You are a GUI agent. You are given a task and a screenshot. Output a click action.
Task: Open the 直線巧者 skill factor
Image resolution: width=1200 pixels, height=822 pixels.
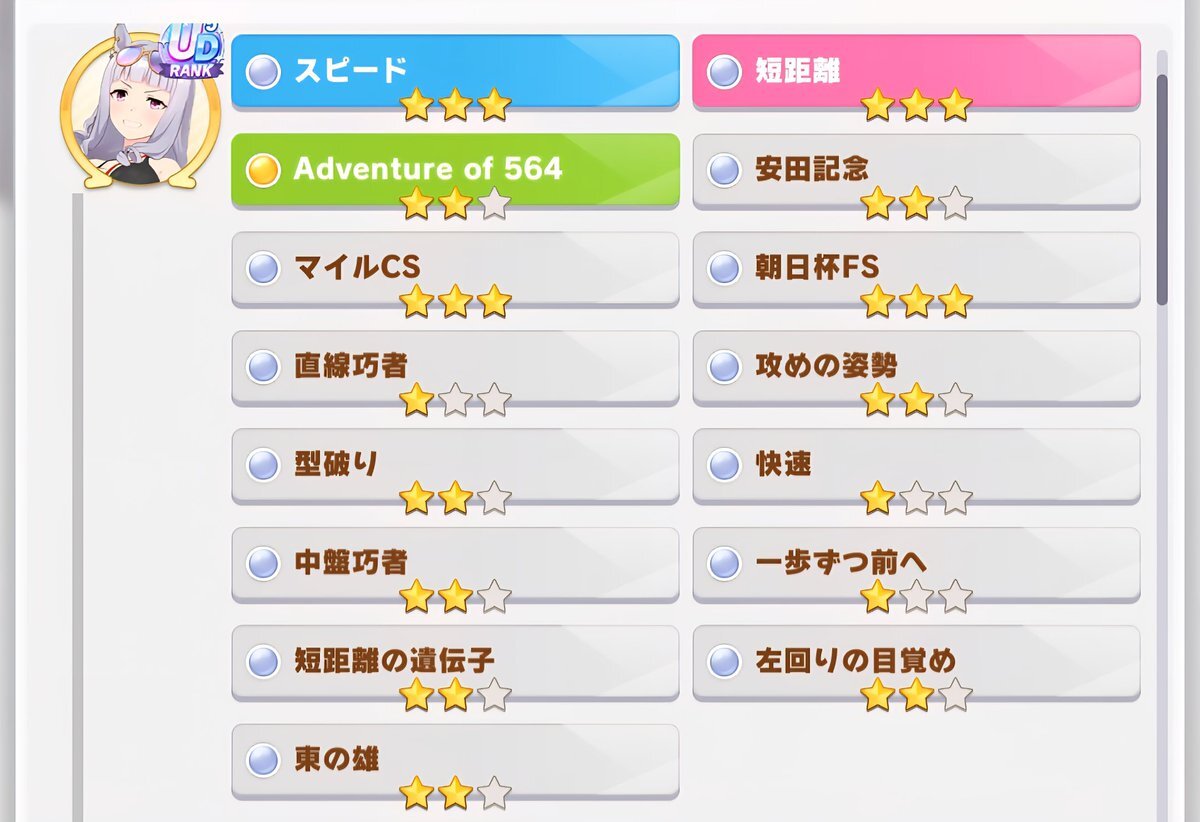coord(455,367)
